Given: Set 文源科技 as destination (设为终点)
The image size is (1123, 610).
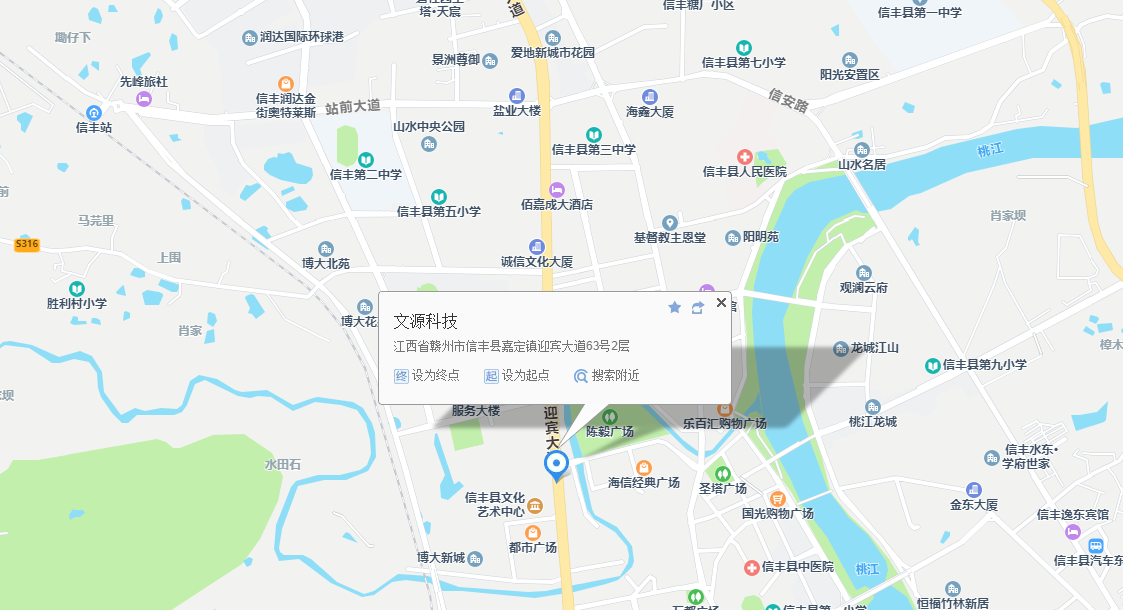Looking at the screenshot, I should click(x=427, y=376).
